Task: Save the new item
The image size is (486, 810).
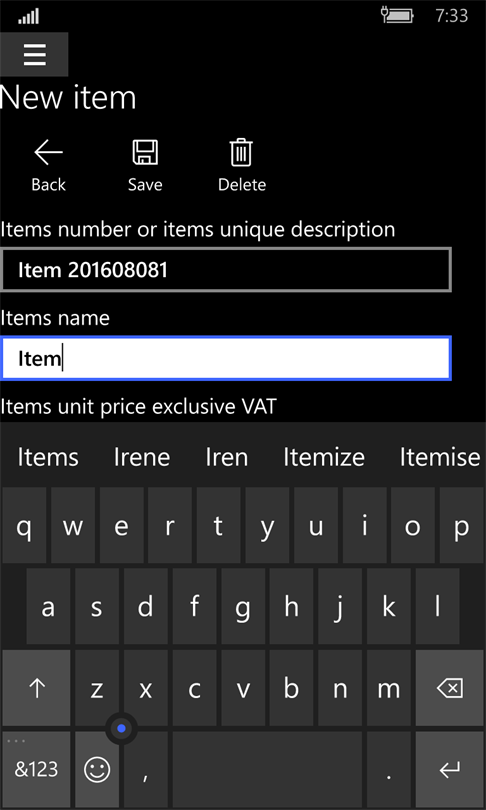Action: (x=145, y=165)
